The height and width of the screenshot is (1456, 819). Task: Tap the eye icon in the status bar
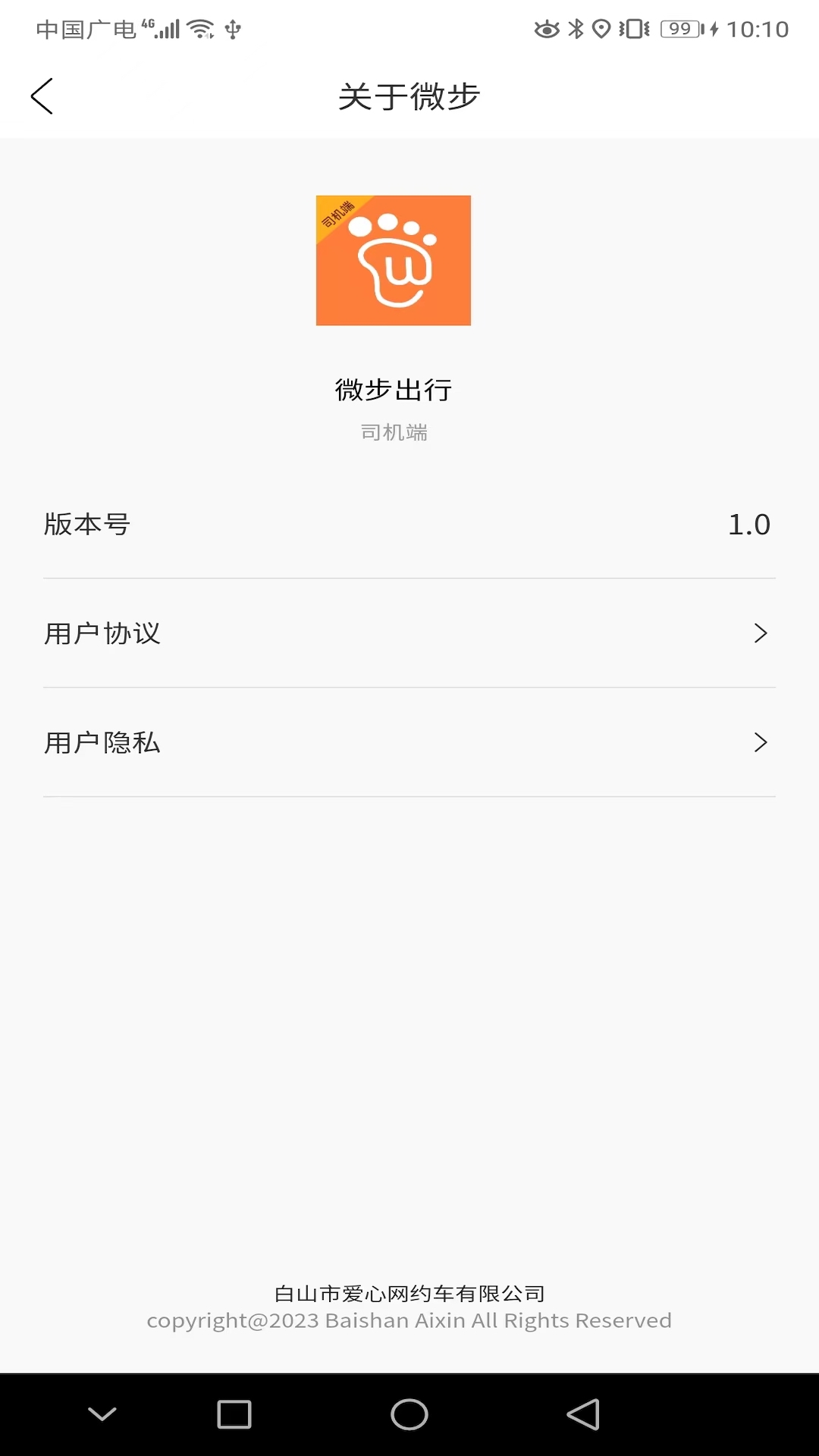545,29
